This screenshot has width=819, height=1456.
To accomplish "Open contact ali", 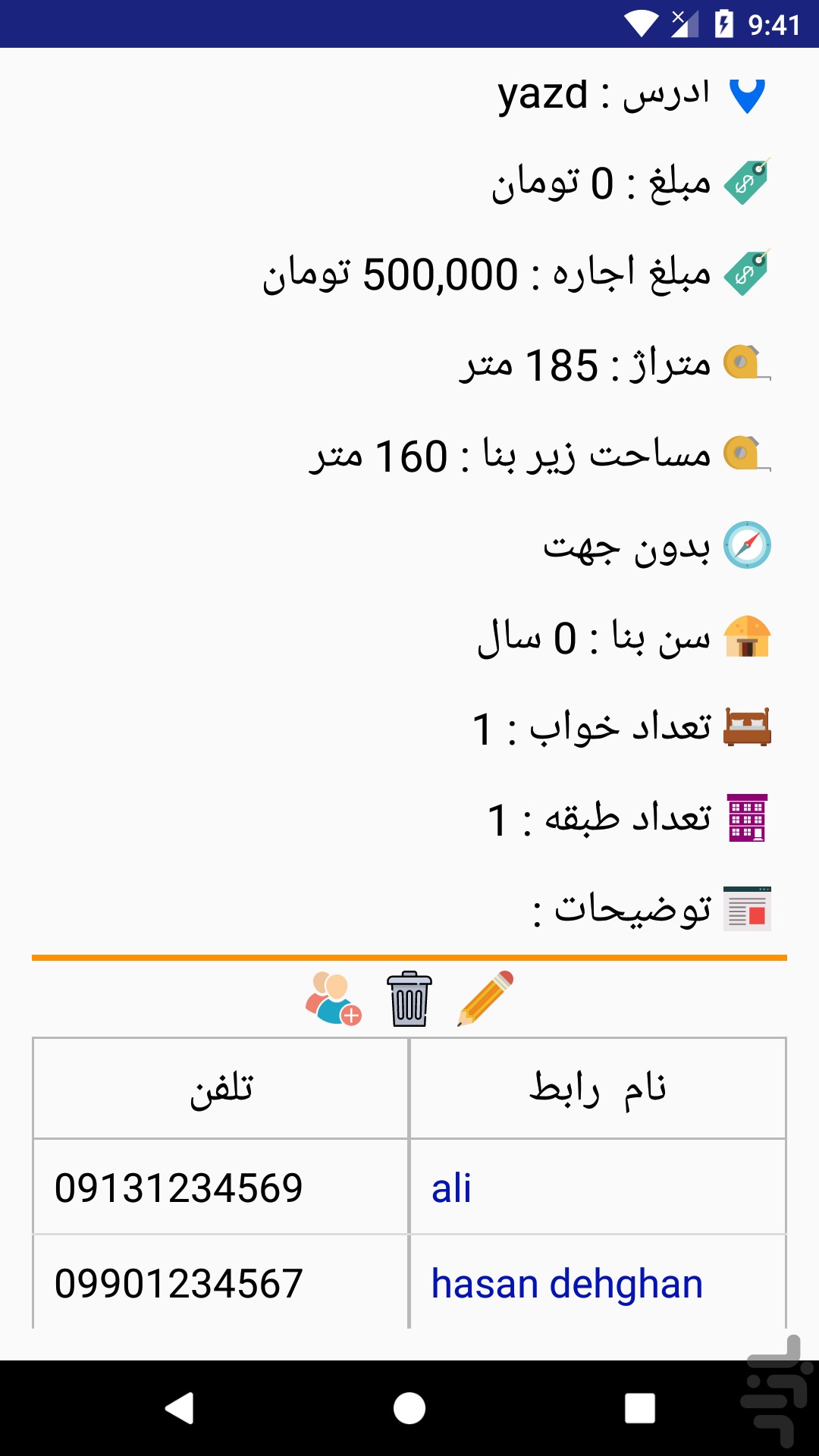I will coord(451,1188).
